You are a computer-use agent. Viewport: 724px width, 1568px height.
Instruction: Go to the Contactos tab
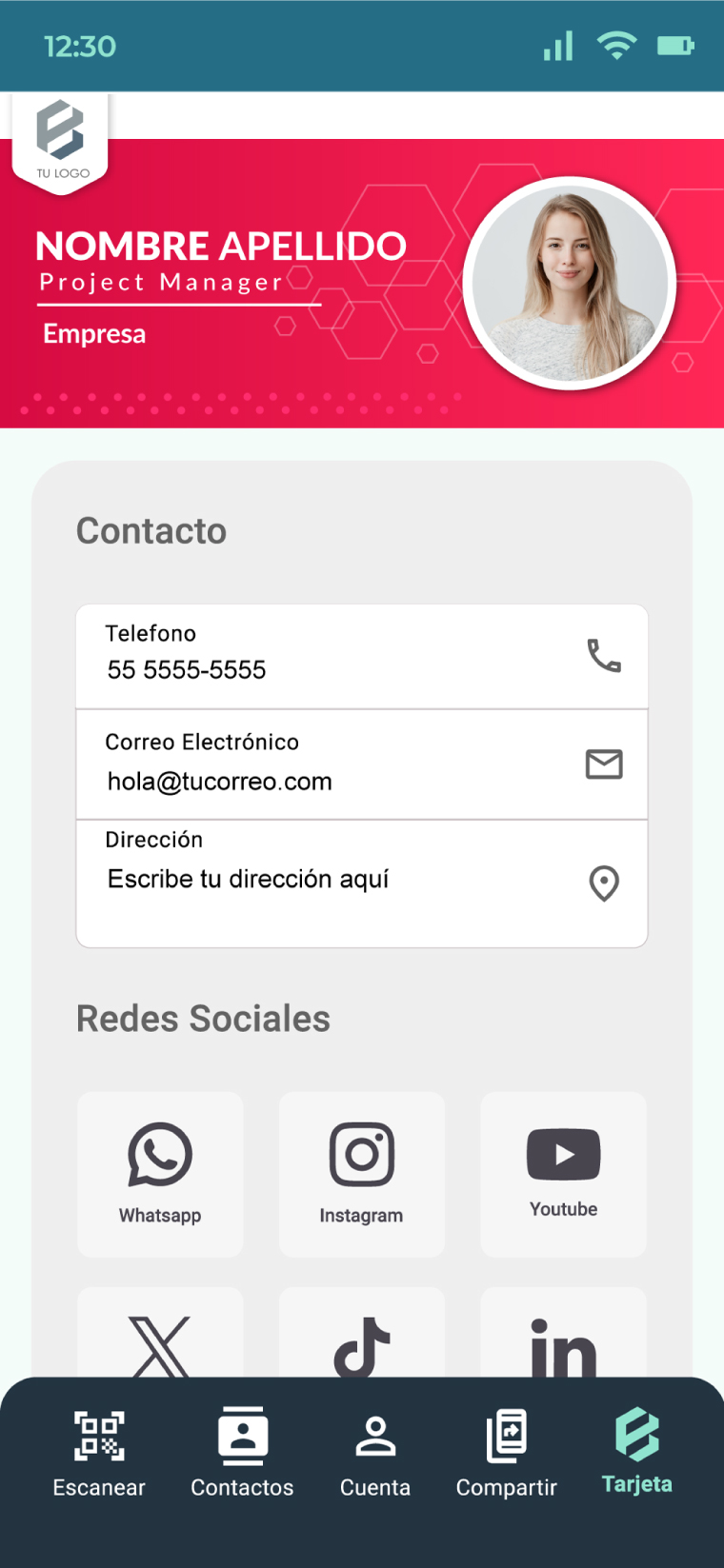[x=242, y=1453]
